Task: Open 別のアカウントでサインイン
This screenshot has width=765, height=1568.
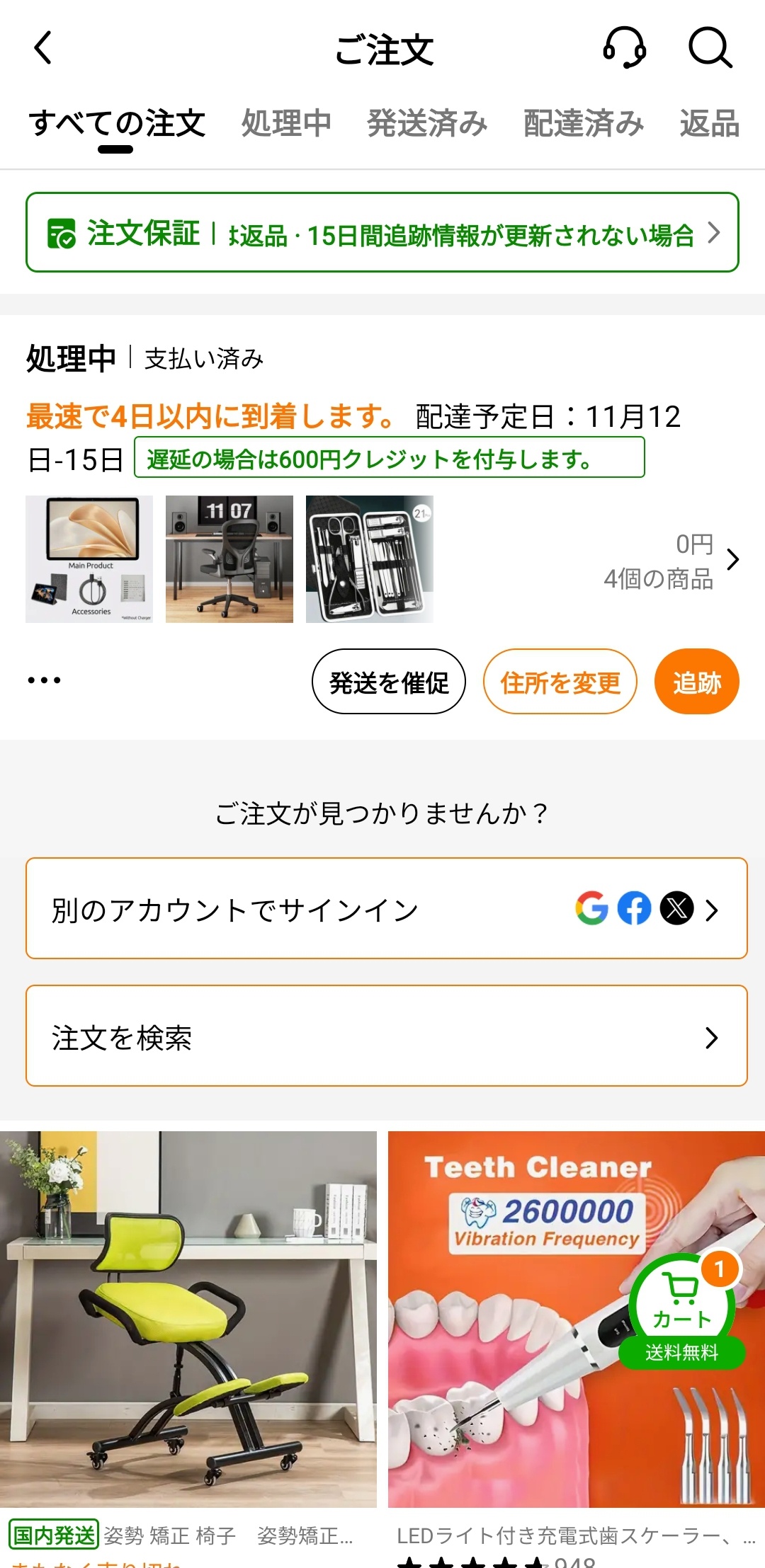Action: click(387, 909)
